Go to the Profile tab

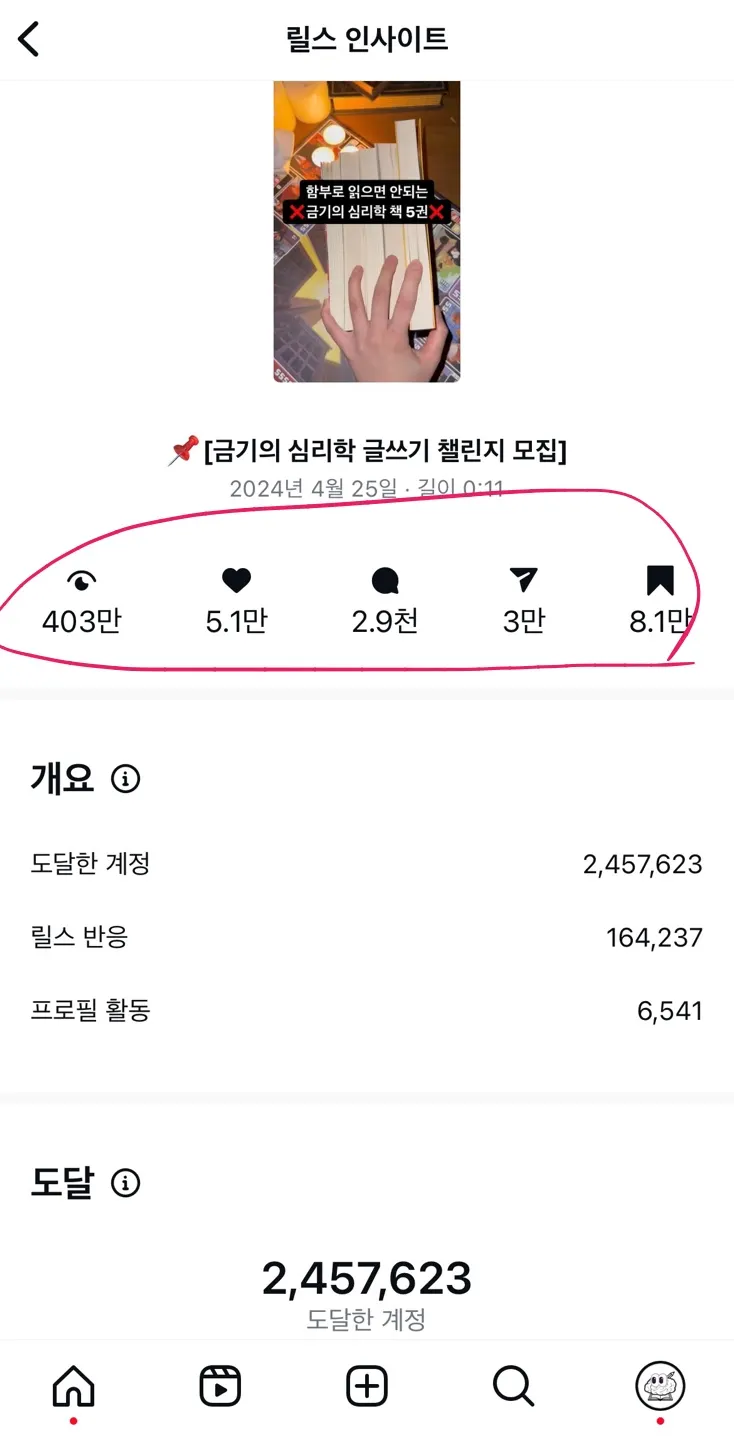(x=660, y=1386)
